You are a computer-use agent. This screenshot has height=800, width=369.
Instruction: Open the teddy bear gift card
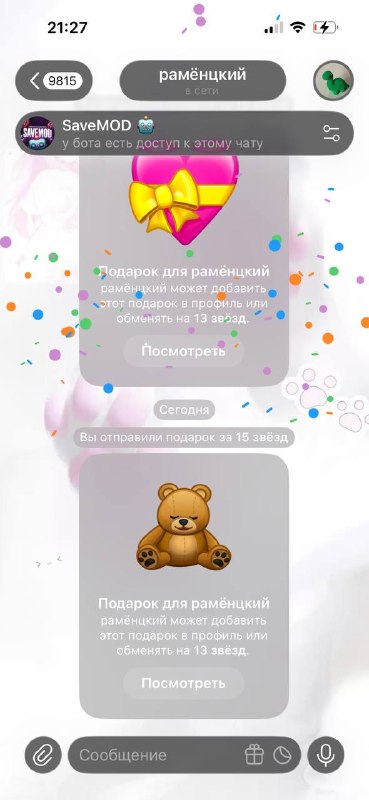[x=184, y=586]
